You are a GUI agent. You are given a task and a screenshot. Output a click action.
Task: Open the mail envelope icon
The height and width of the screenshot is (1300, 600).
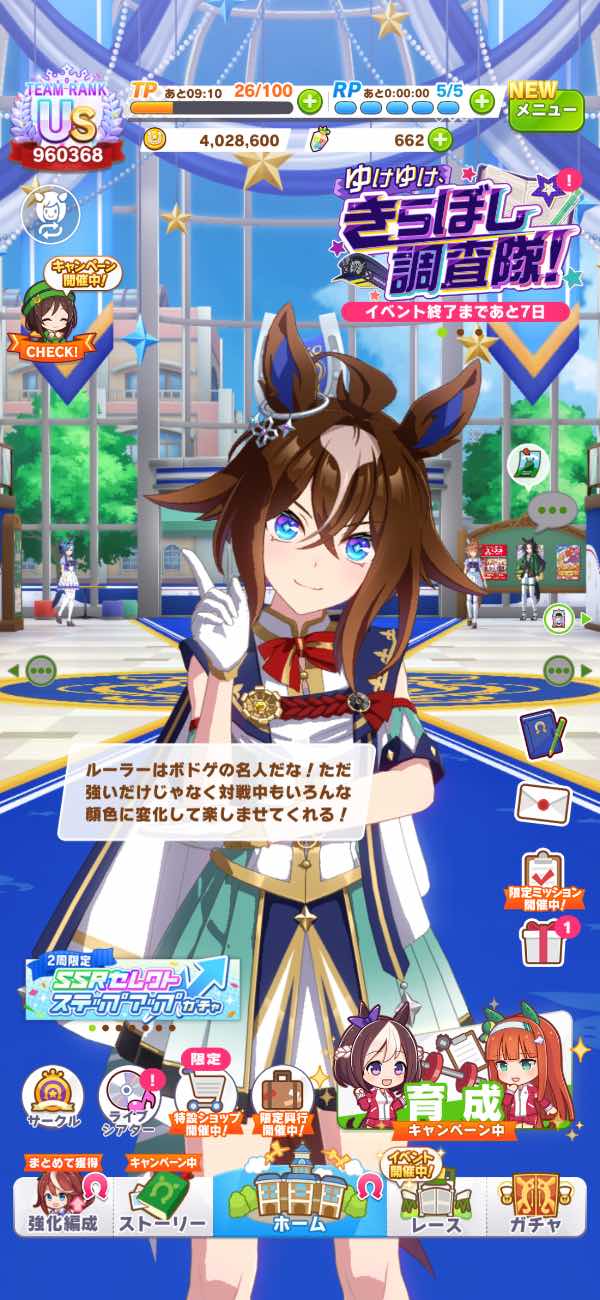pyautogui.click(x=543, y=803)
